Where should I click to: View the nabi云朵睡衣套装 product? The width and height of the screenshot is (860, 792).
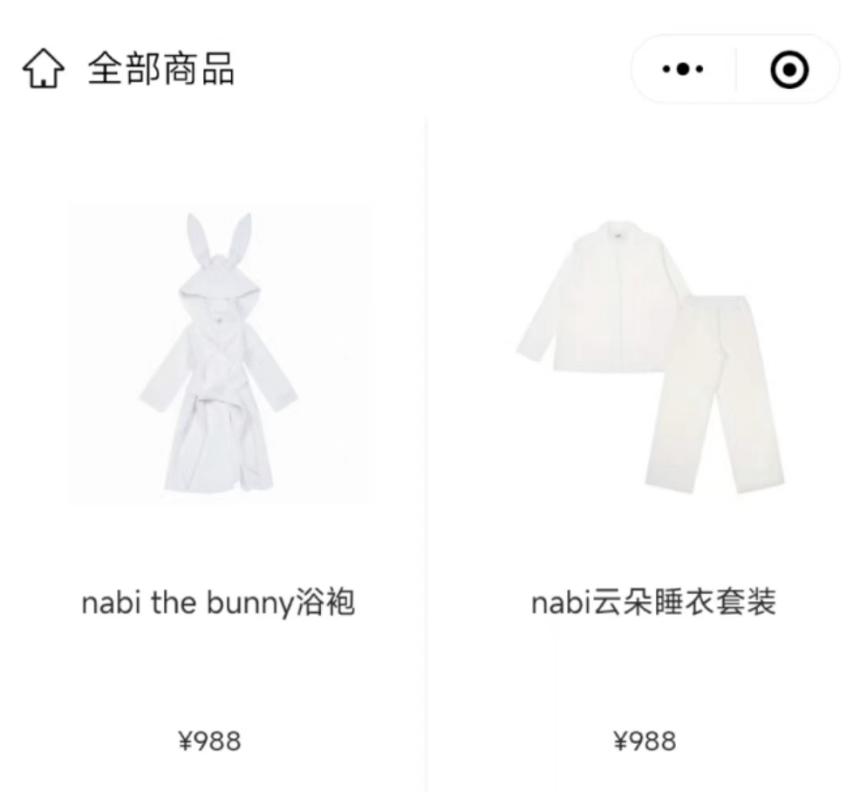click(652, 355)
